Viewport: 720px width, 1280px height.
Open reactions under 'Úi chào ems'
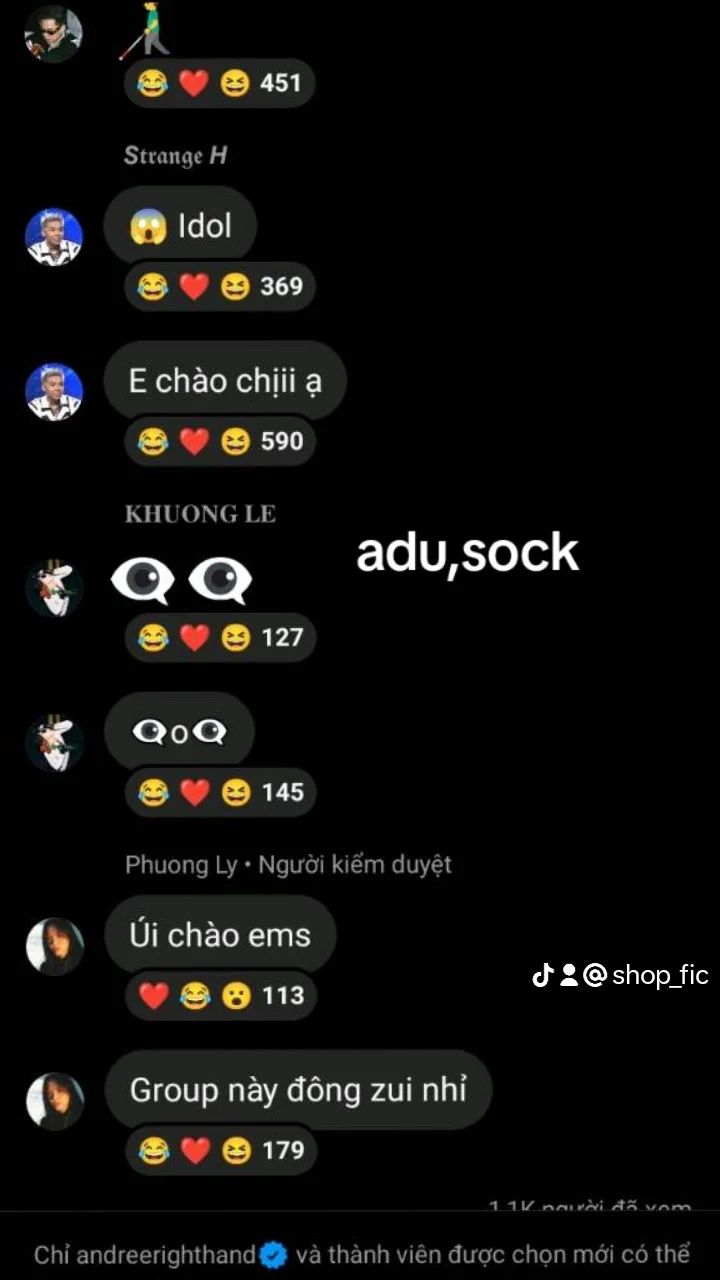[219, 996]
